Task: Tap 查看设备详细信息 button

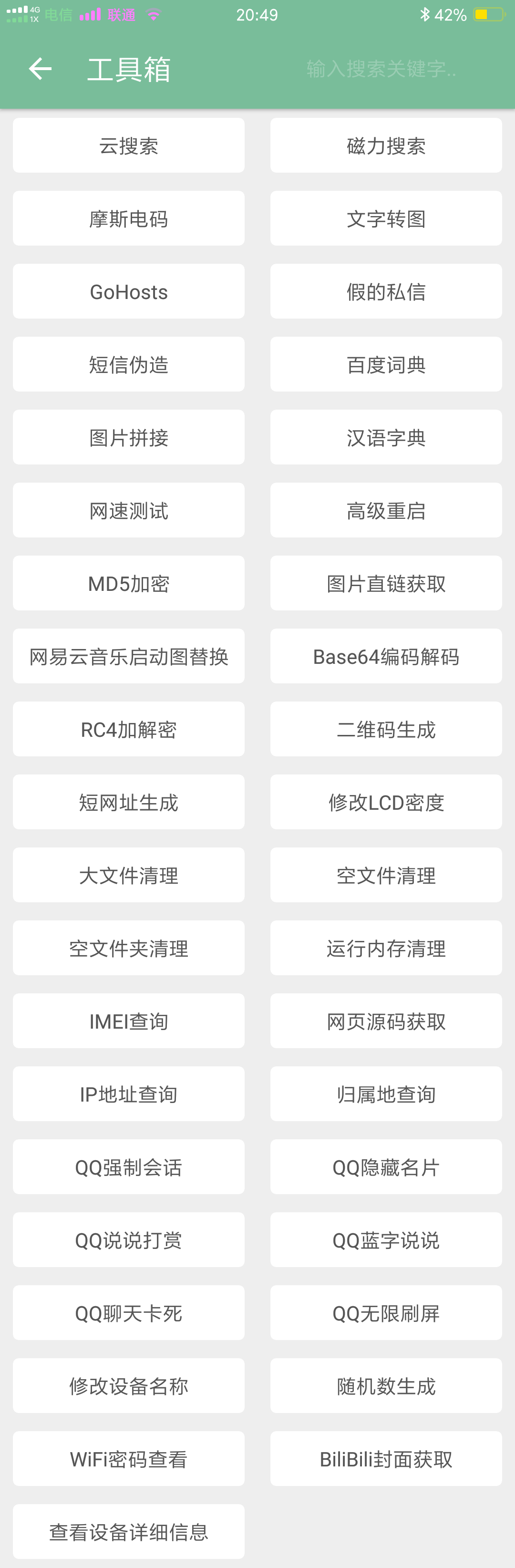Action: click(128, 1531)
